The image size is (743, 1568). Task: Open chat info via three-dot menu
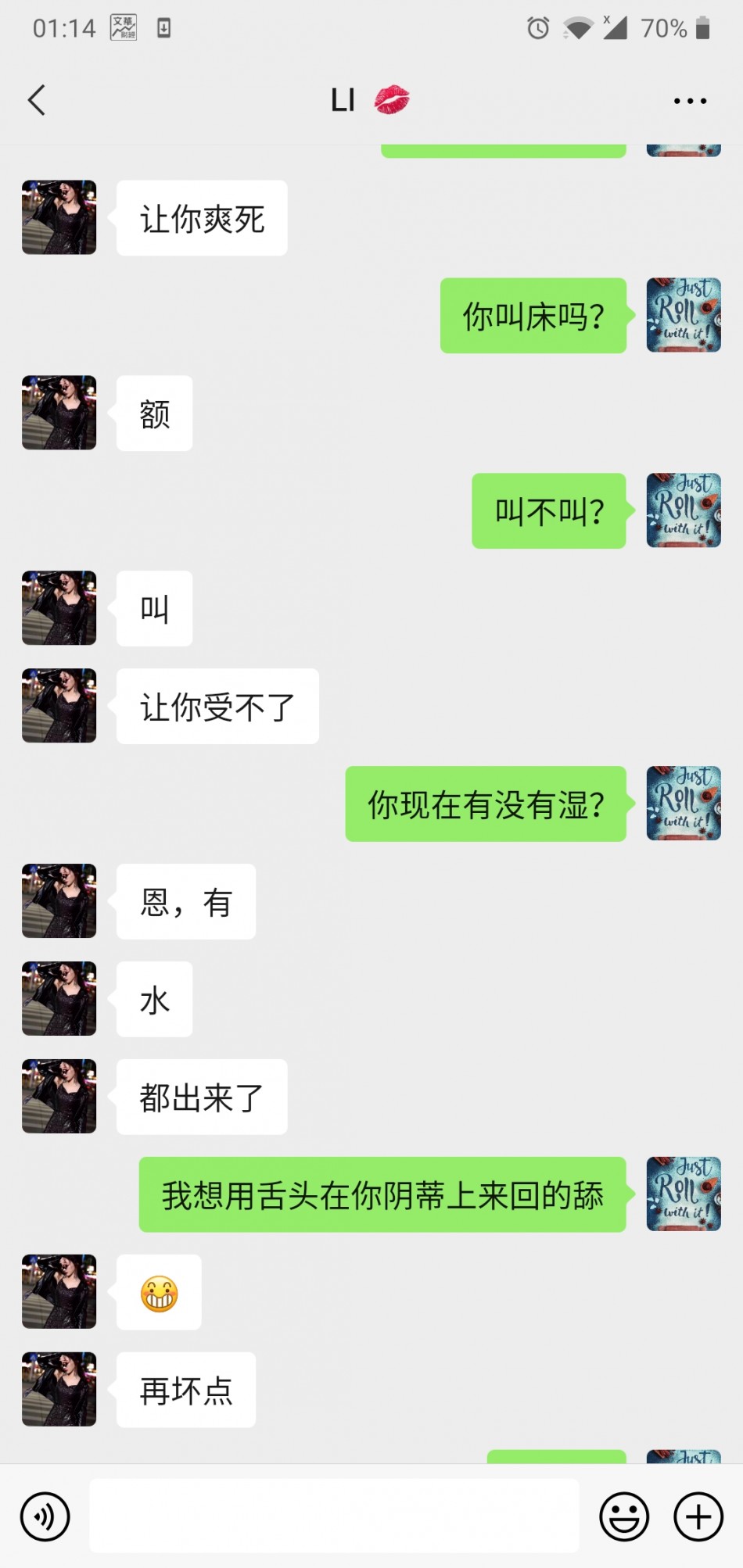tap(690, 101)
